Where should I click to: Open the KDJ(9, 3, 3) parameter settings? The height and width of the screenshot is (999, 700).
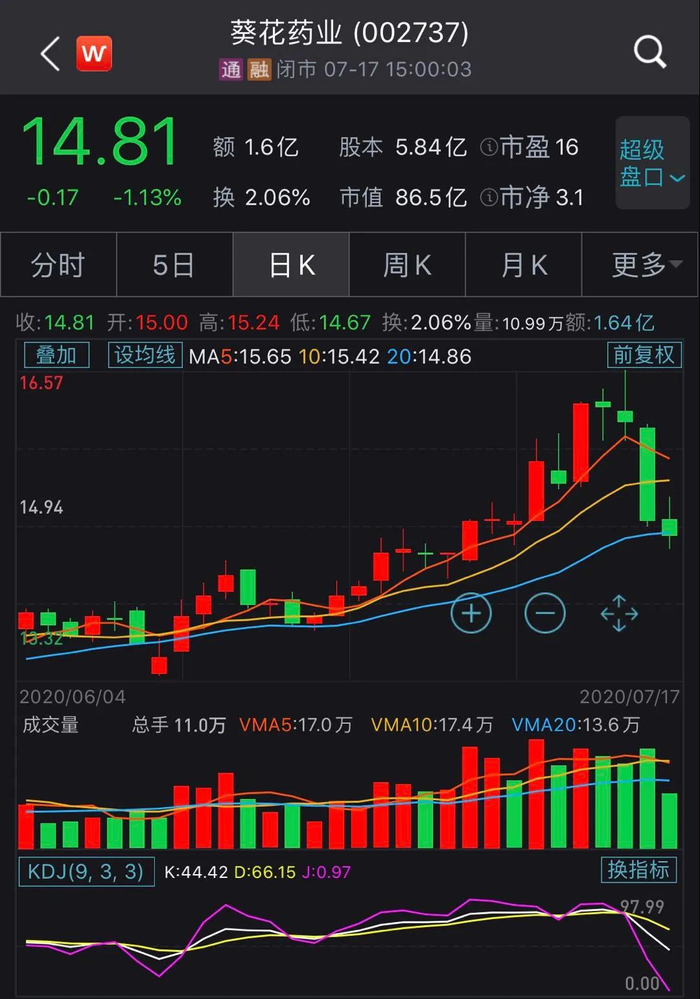84,872
